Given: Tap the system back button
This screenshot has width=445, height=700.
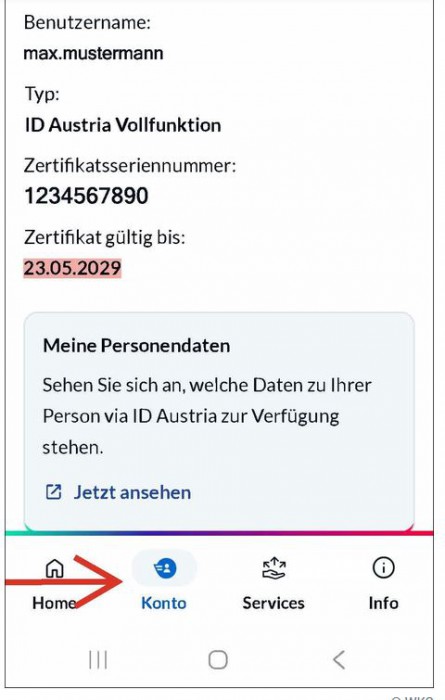Looking at the screenshot, I should coord(339,659).
